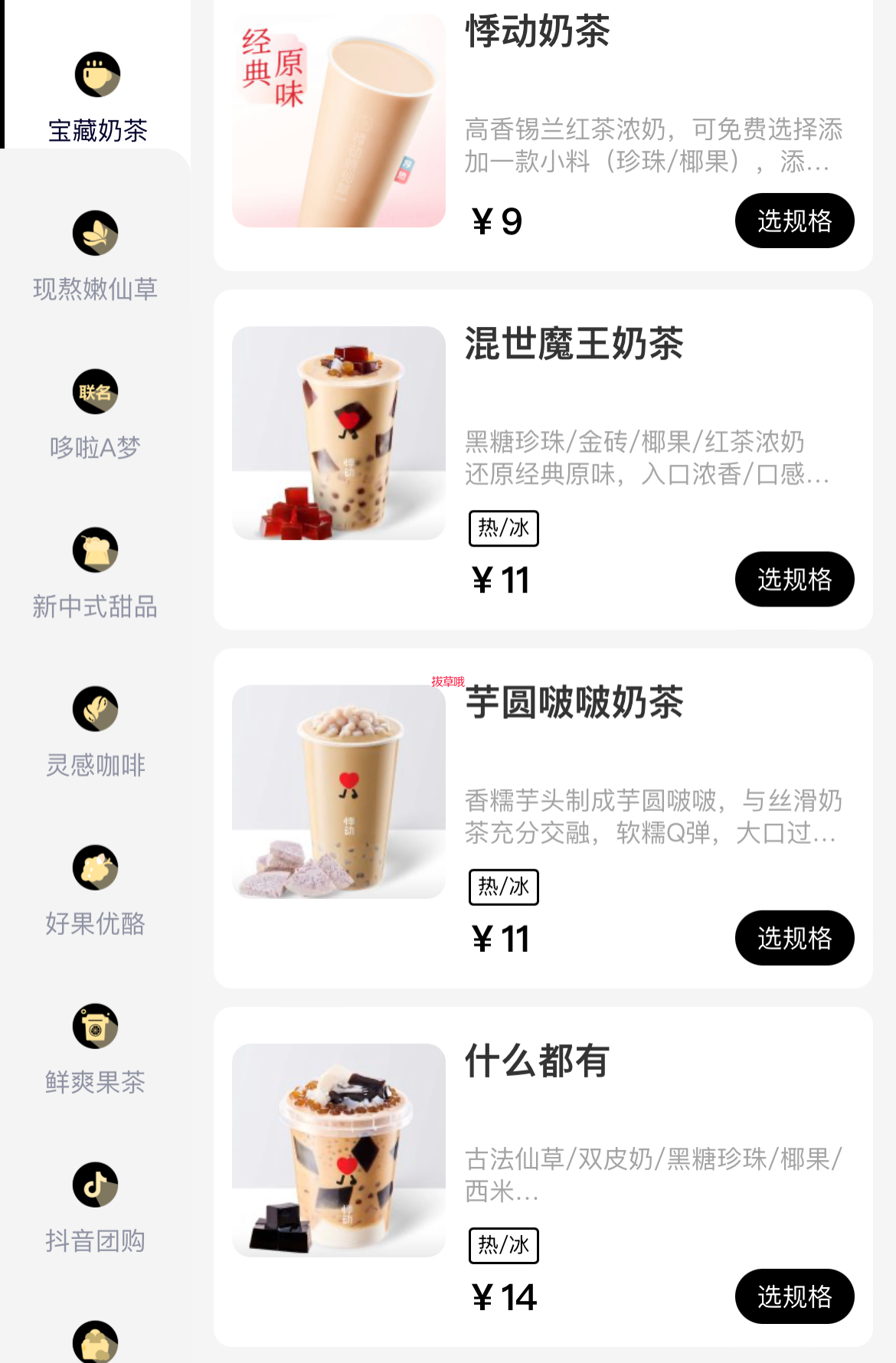This screenshot has height=1363, width=896.
Task: Select options for 芋圆啵啵奶茶
Action: [794, 937]
